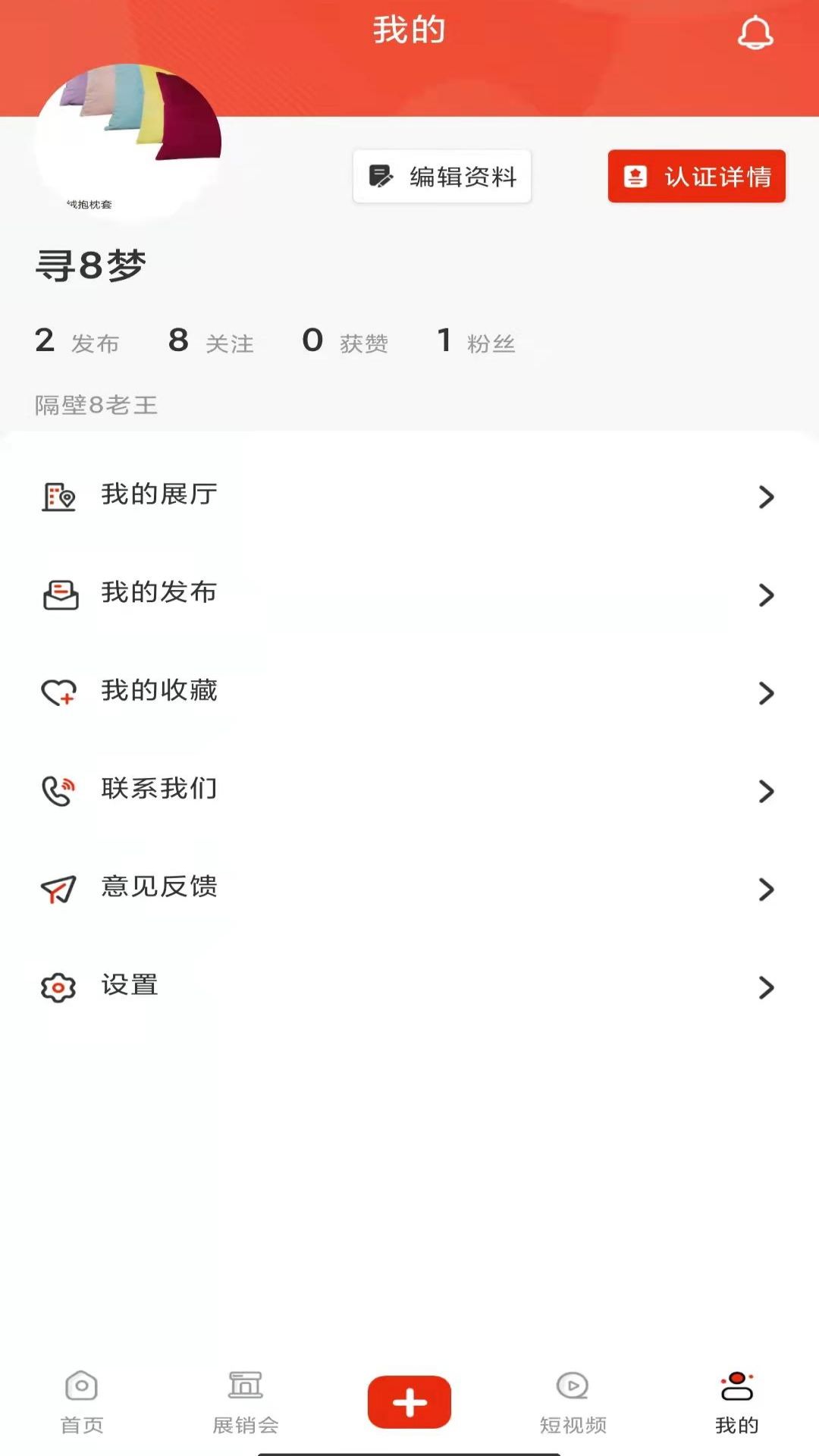The image size is (819, 1456).
Task: Tap the red plus publish button
Action: (409, 1402)
